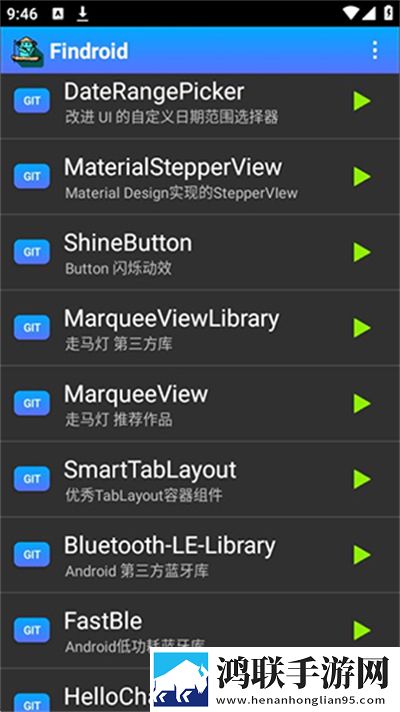This screenshot has height=712, width=400.
Task: Tap the GIT badge on SmartTabLayout
Action: click(x=32, y=479)
